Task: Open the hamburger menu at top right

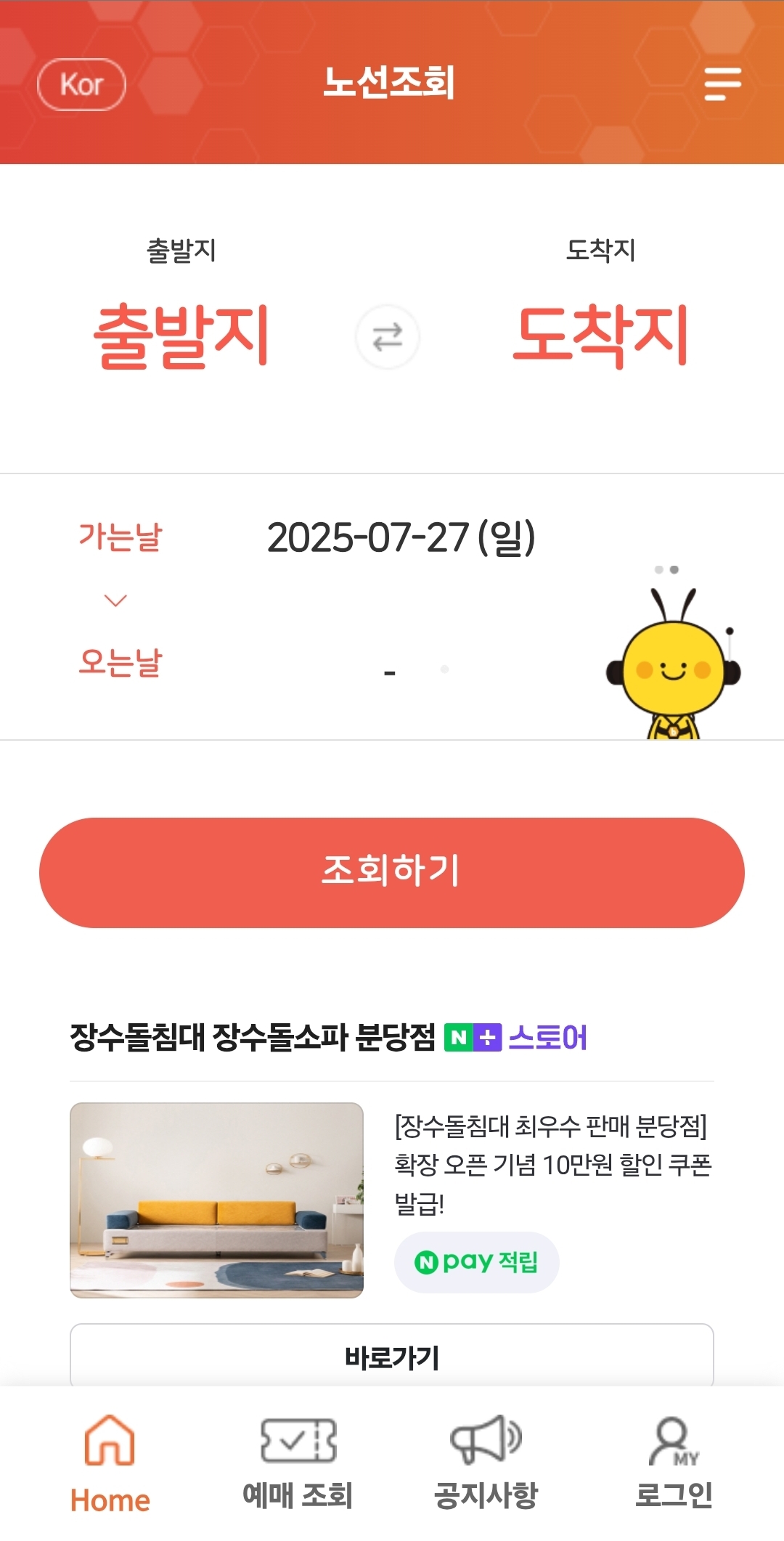Action: pos(723,85)
